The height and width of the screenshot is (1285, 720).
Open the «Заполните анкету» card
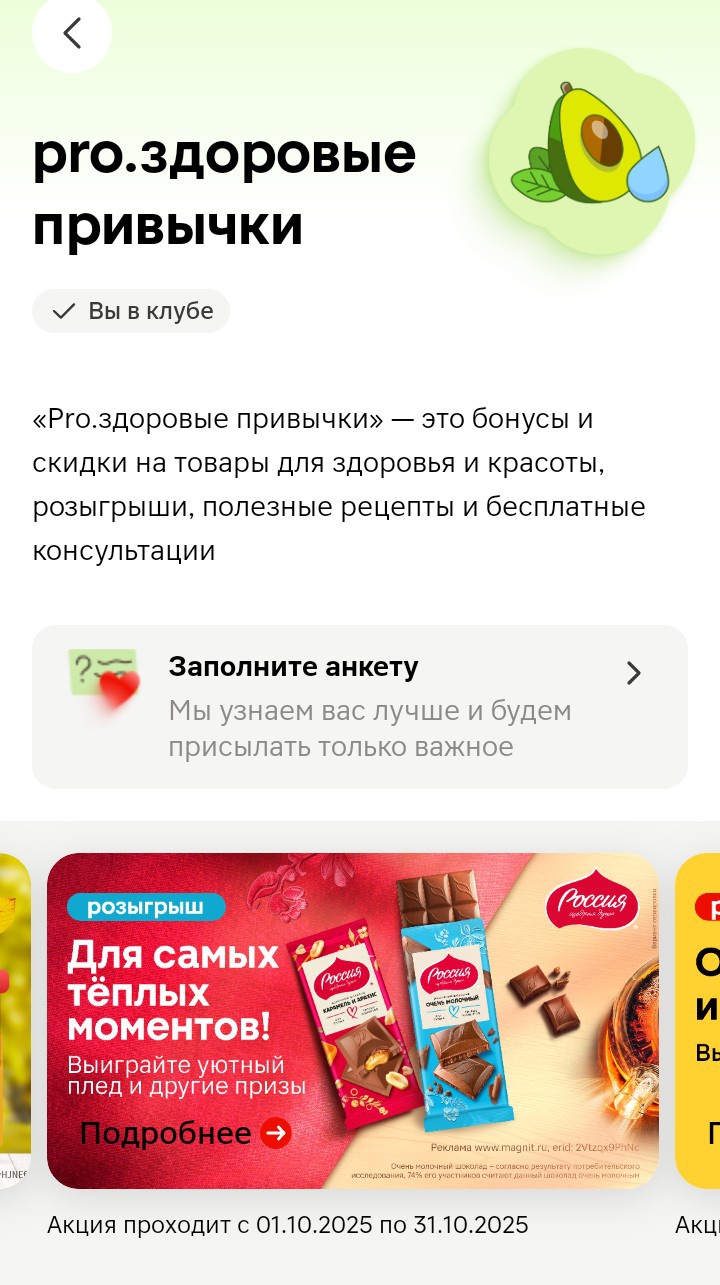(360, 706)
